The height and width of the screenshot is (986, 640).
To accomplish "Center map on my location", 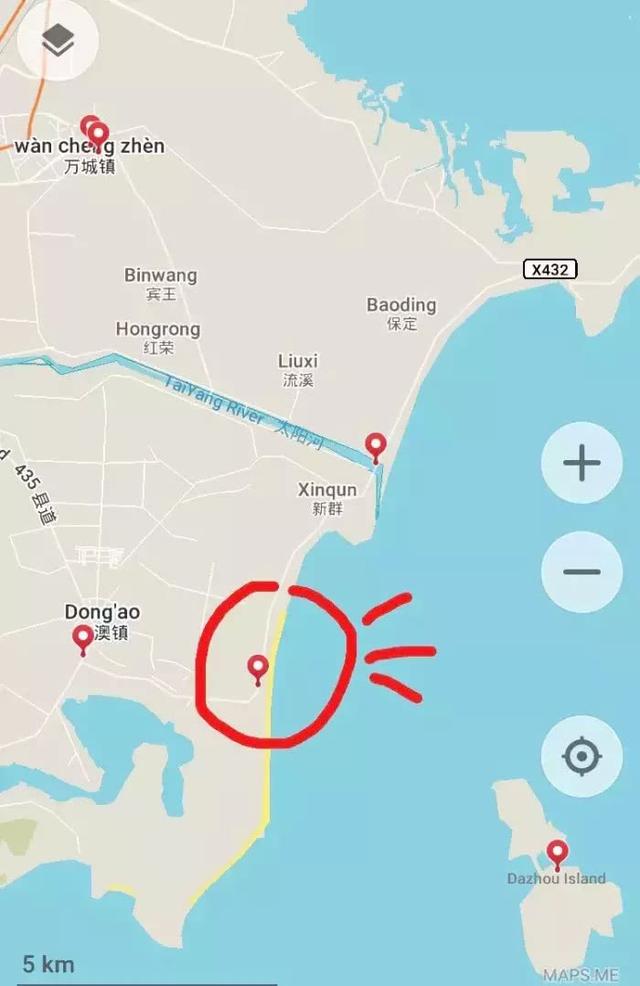I will click(581, 757).
